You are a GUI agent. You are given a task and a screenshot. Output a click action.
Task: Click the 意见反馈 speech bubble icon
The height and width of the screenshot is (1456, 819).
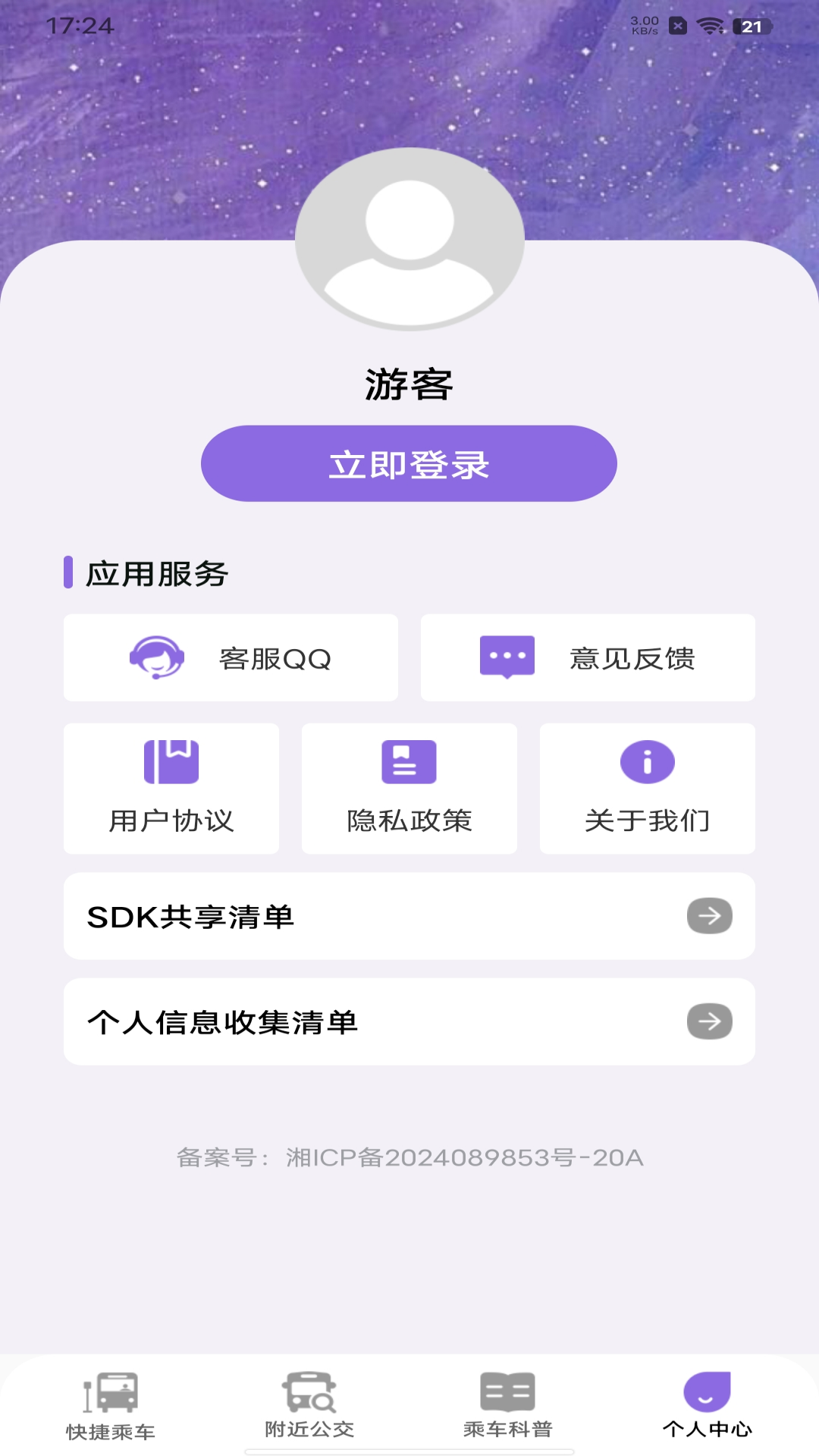507,657
